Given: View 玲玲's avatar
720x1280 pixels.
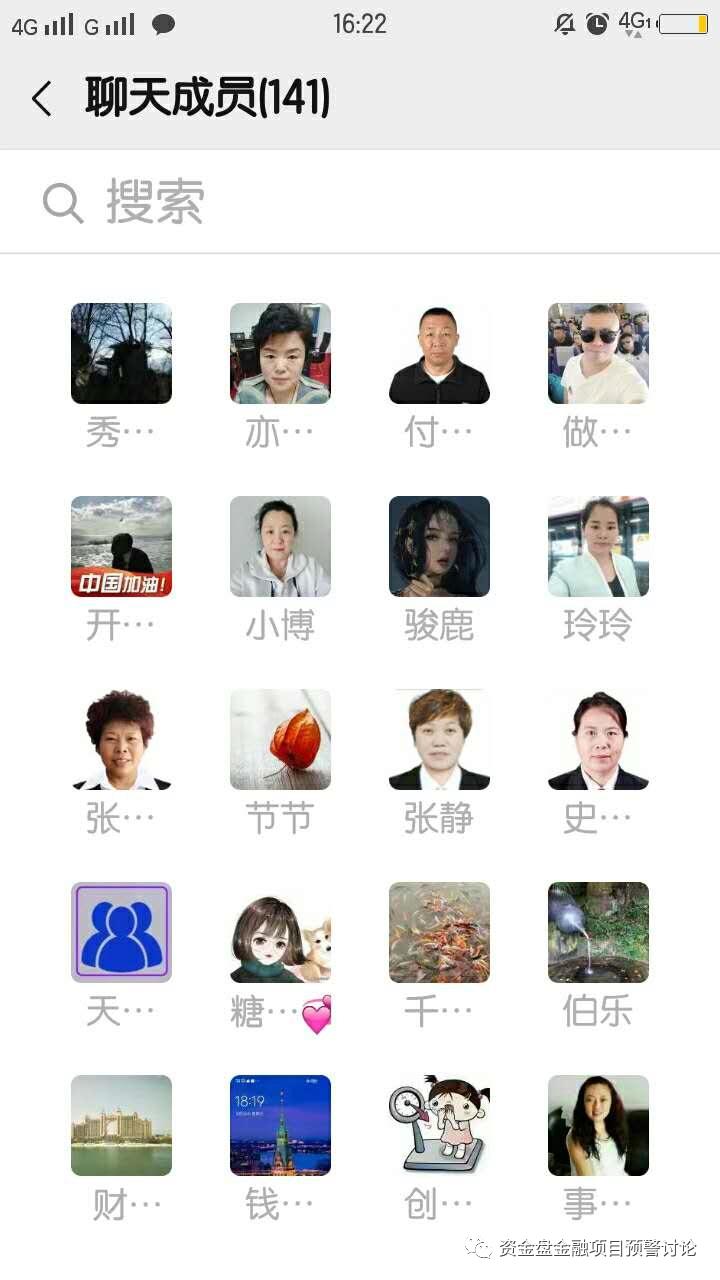Looking at the screenshot, I should (598, 546).
